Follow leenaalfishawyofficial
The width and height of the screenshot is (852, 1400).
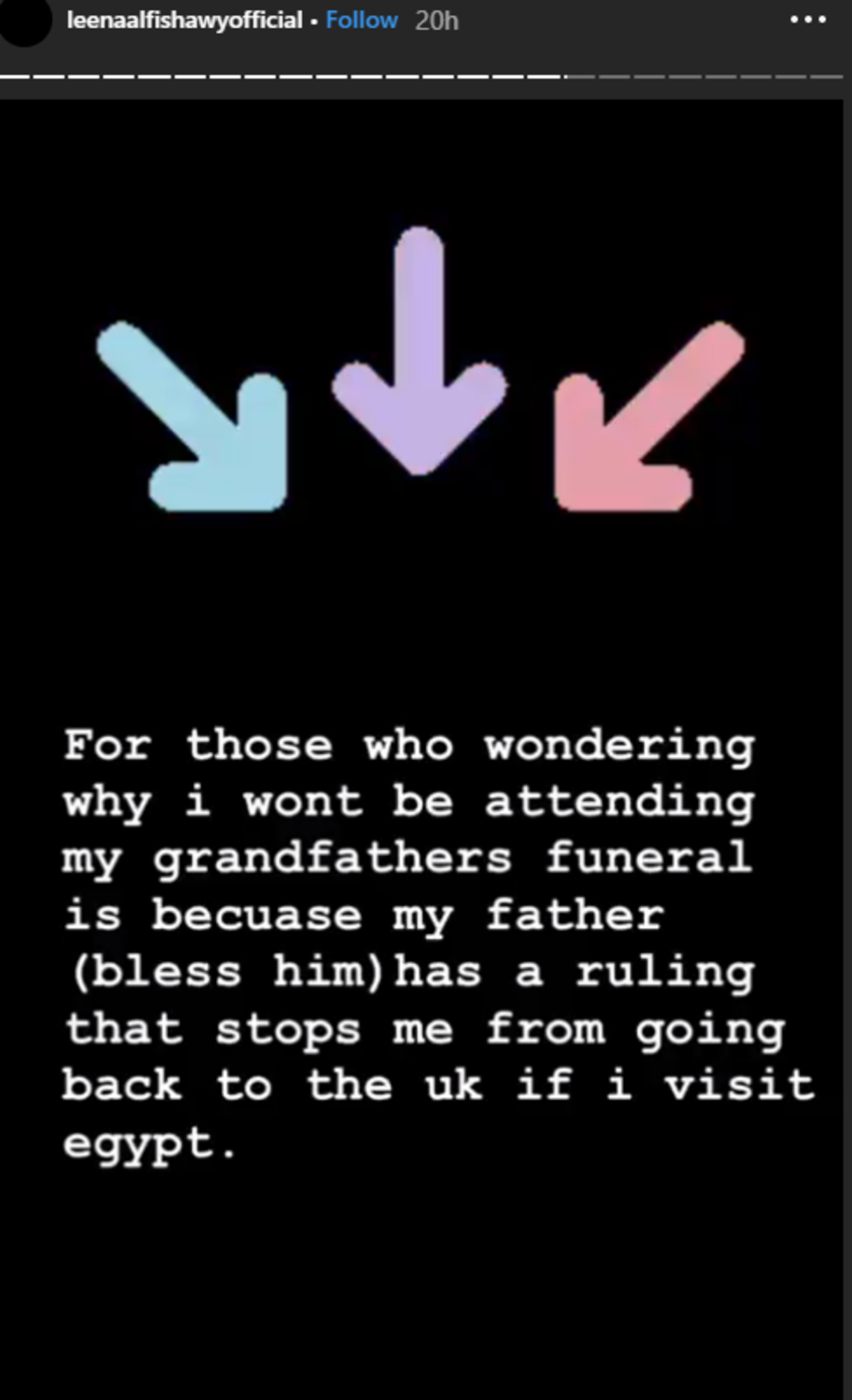click(x=361, y=20)
